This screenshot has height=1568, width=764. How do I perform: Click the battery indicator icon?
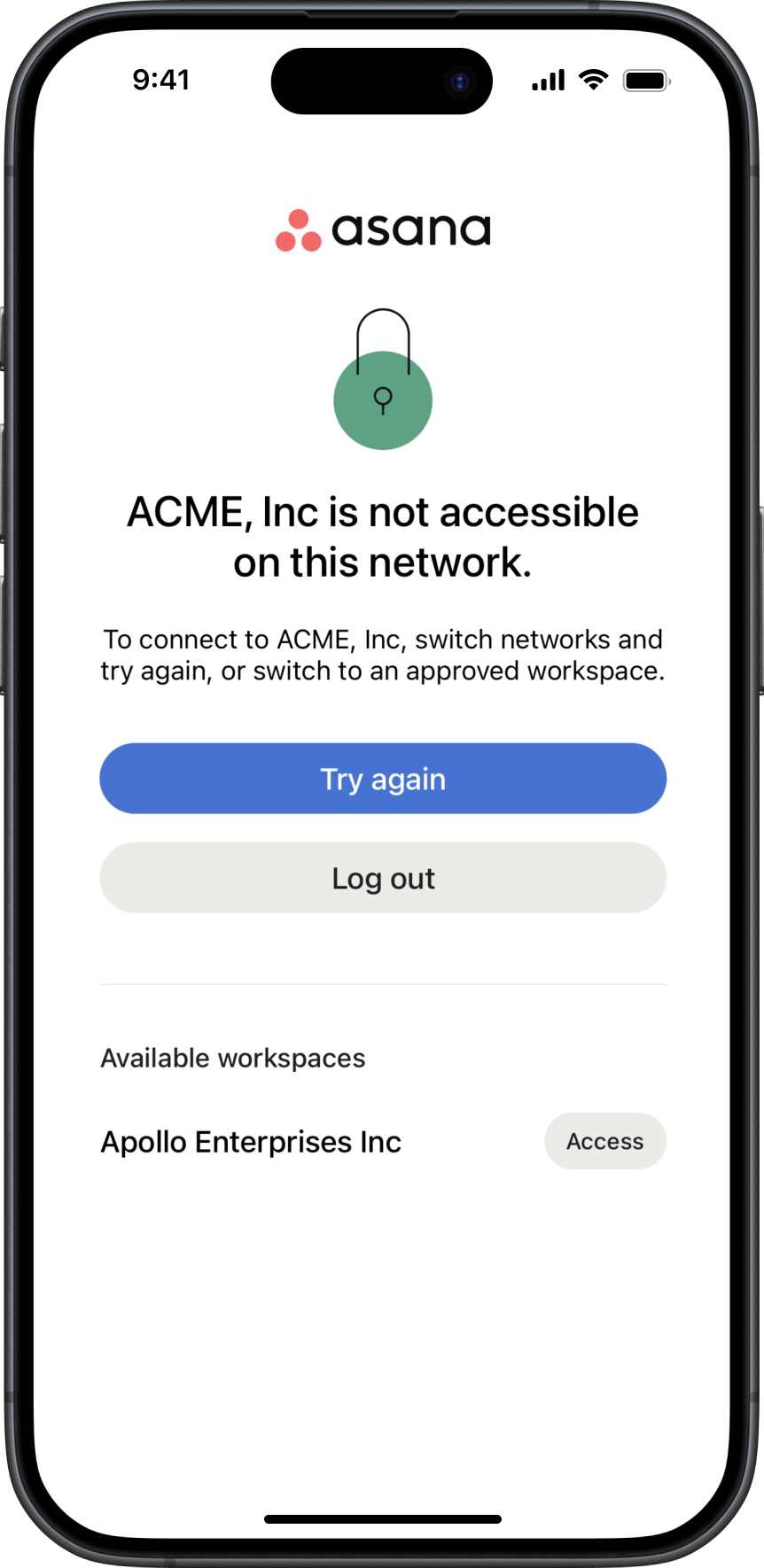click(646, 79)
